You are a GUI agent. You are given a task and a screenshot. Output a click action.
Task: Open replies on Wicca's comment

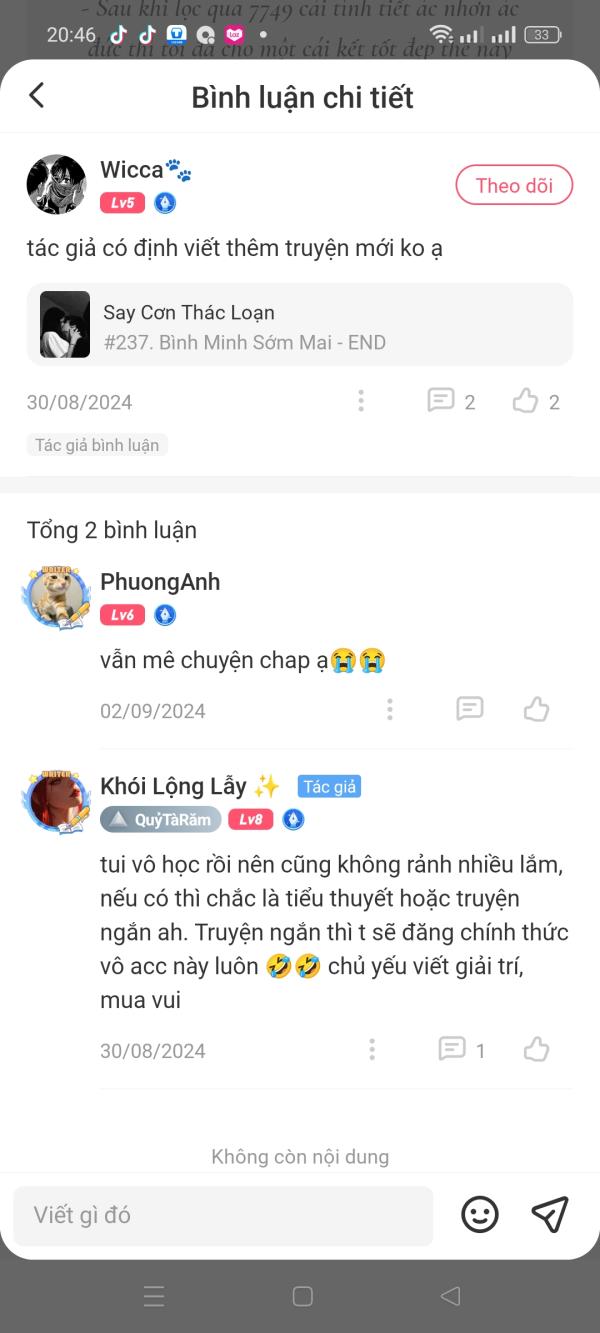(451, 401)
